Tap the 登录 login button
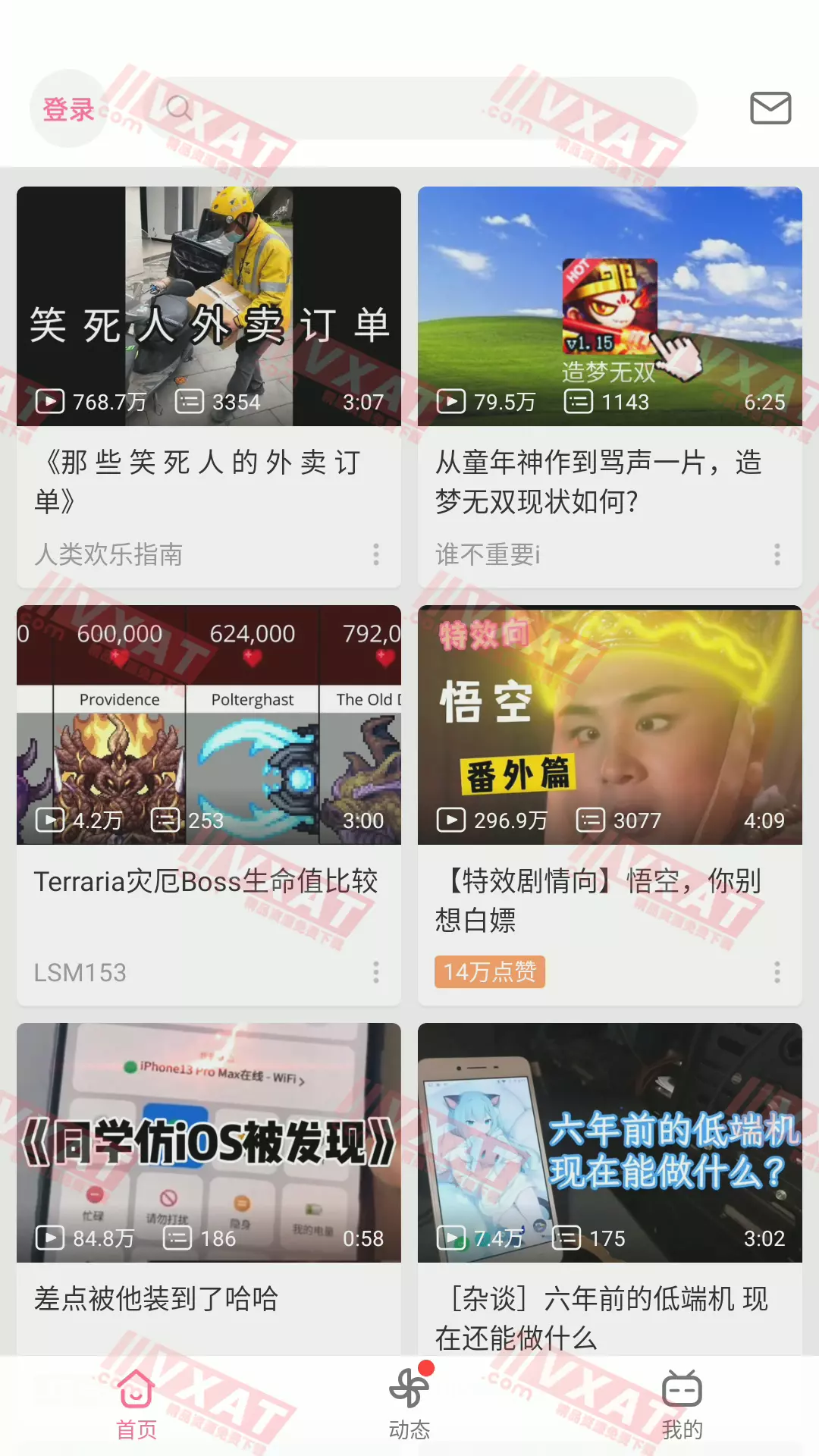 coord(68,108)
